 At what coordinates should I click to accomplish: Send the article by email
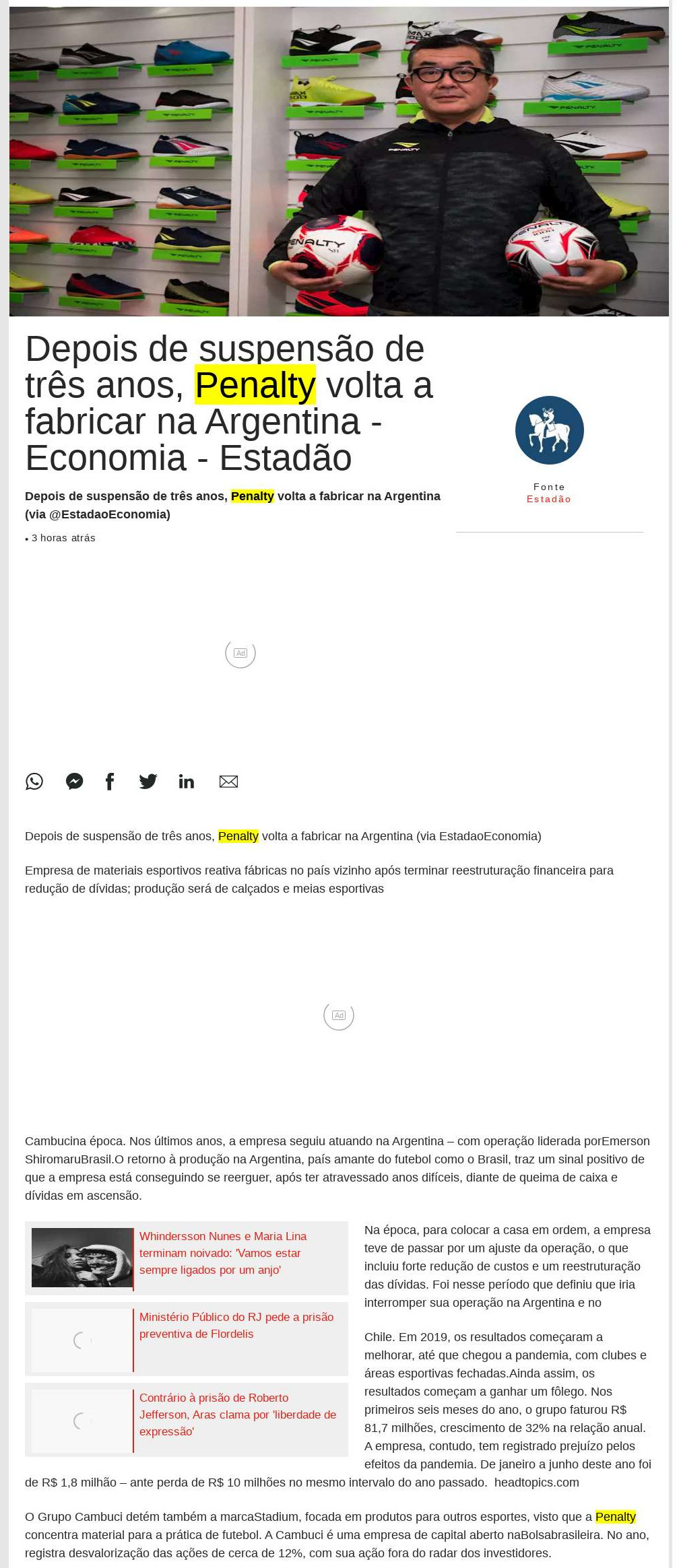click(x=229, y=781)
